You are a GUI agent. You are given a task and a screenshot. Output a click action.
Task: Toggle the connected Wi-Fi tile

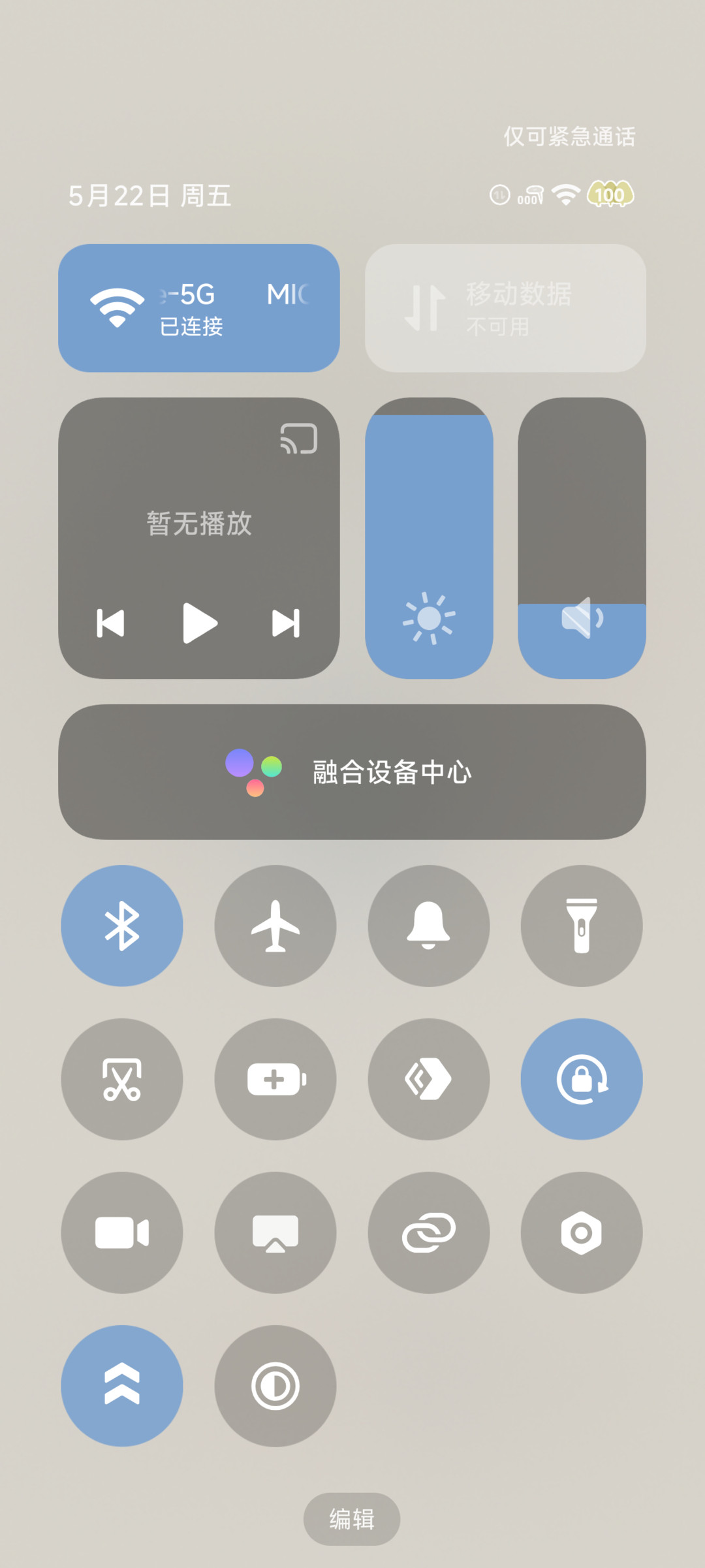[x=199, y=308]
